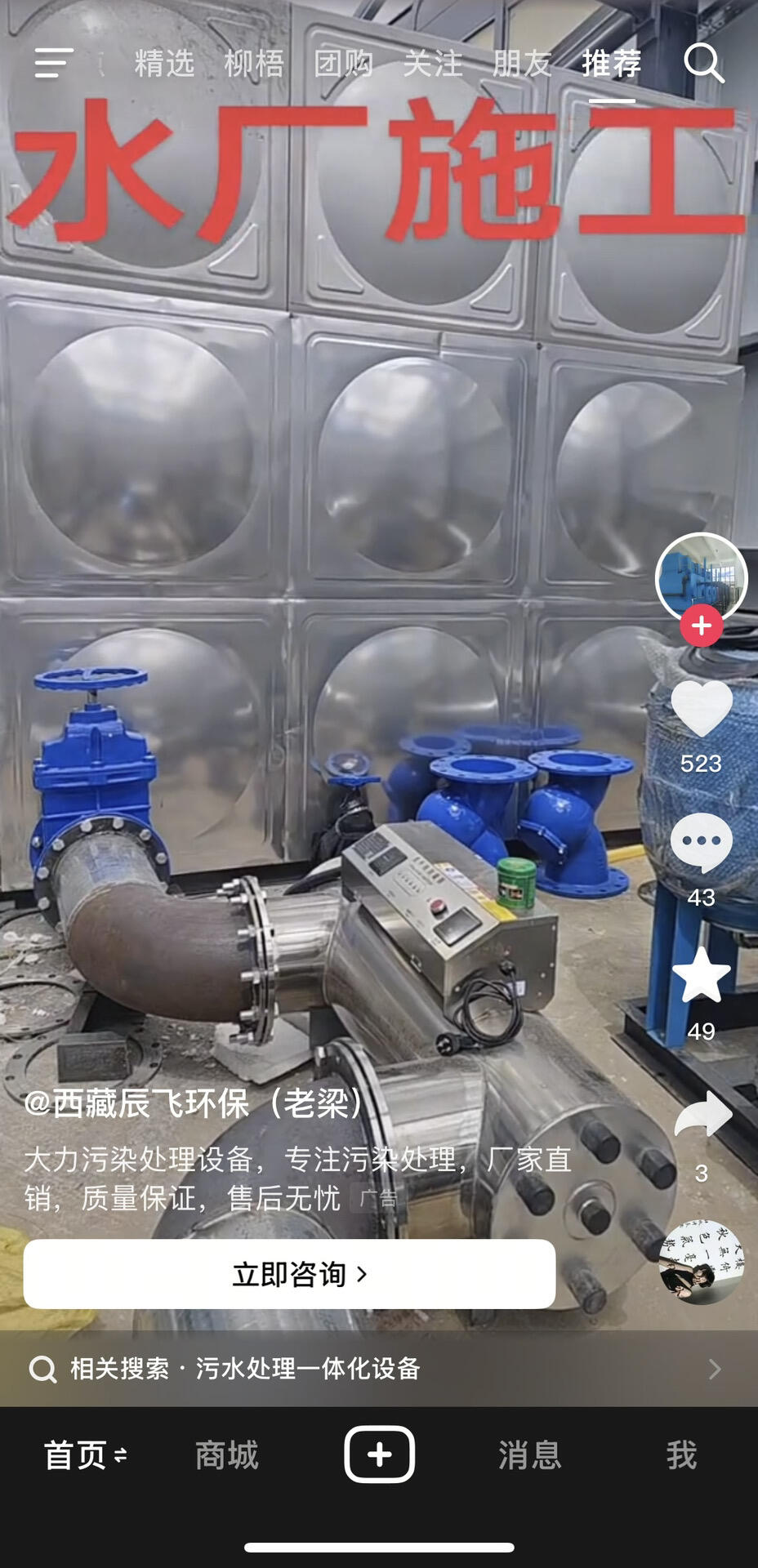Switch to the 朋友 tab
The width and height of the screenshot is (758, 1568).
click(523, 63)
